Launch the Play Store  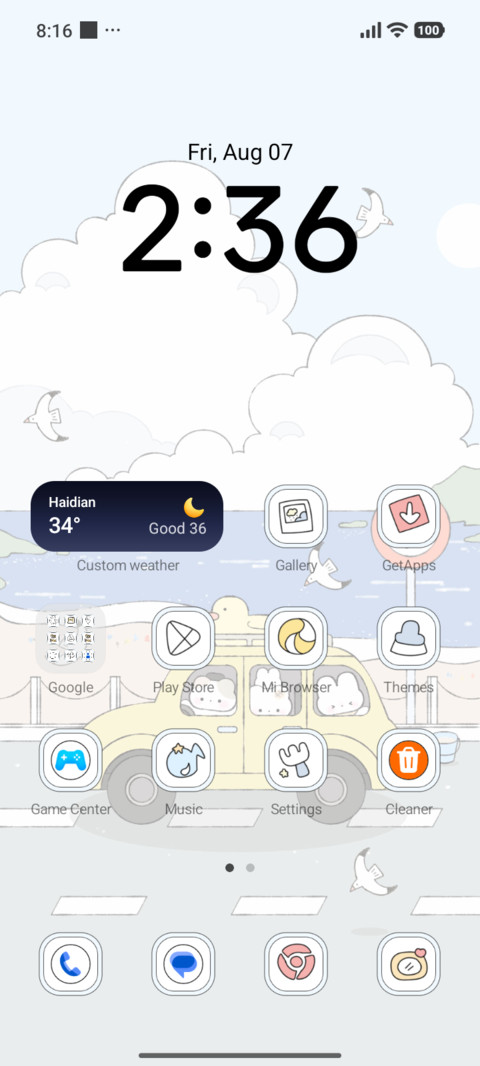(183, 638)
